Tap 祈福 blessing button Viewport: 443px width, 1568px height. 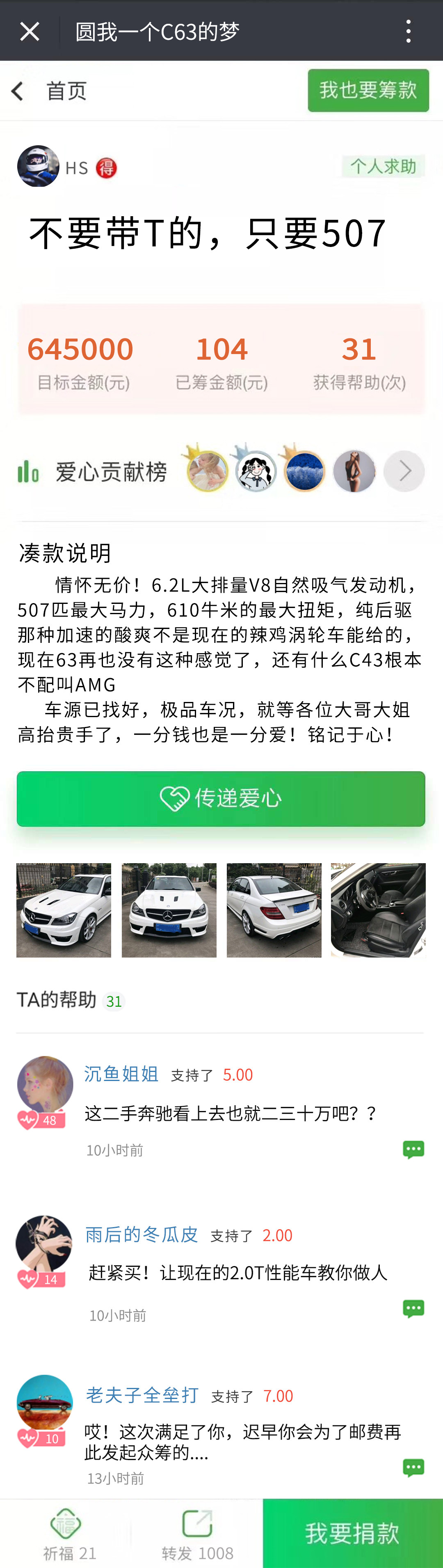pos(69,1533)
